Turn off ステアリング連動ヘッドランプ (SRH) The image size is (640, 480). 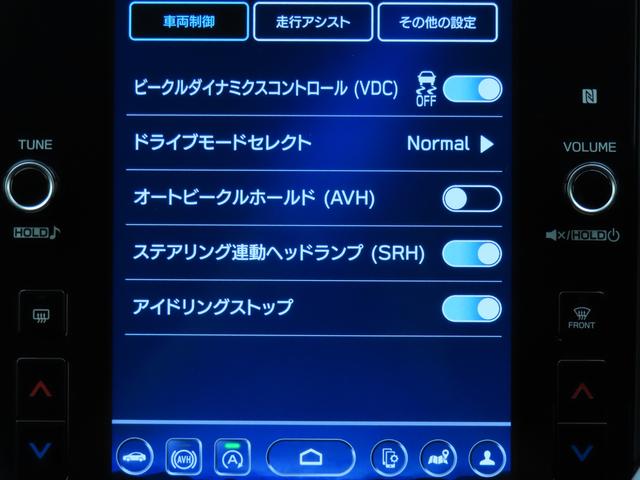[471, 253]
